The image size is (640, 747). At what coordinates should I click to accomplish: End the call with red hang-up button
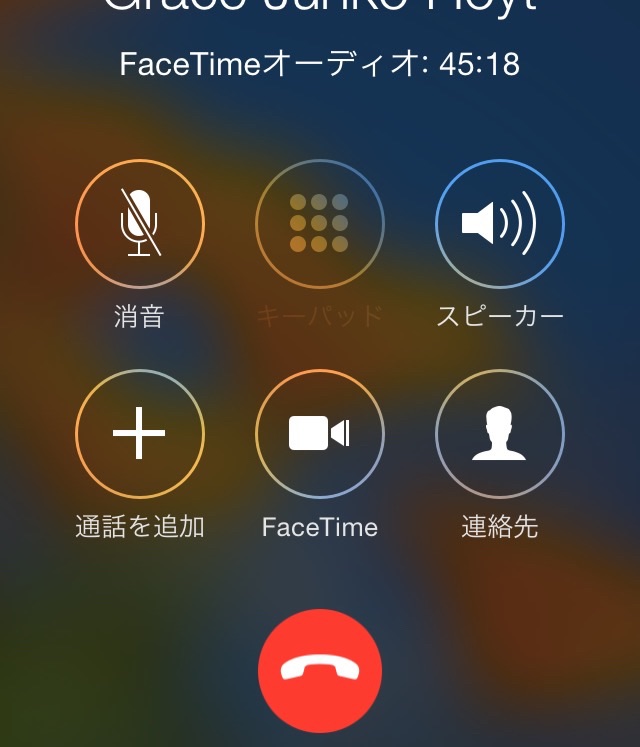(319, 671)
